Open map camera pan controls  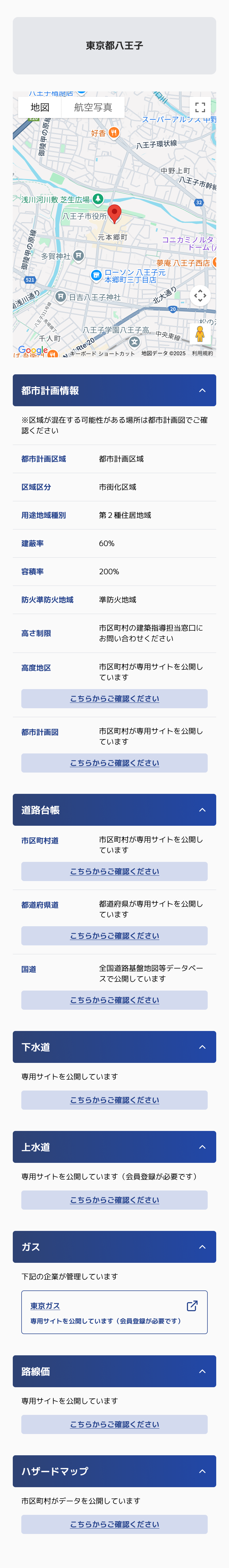coord(200,296)
